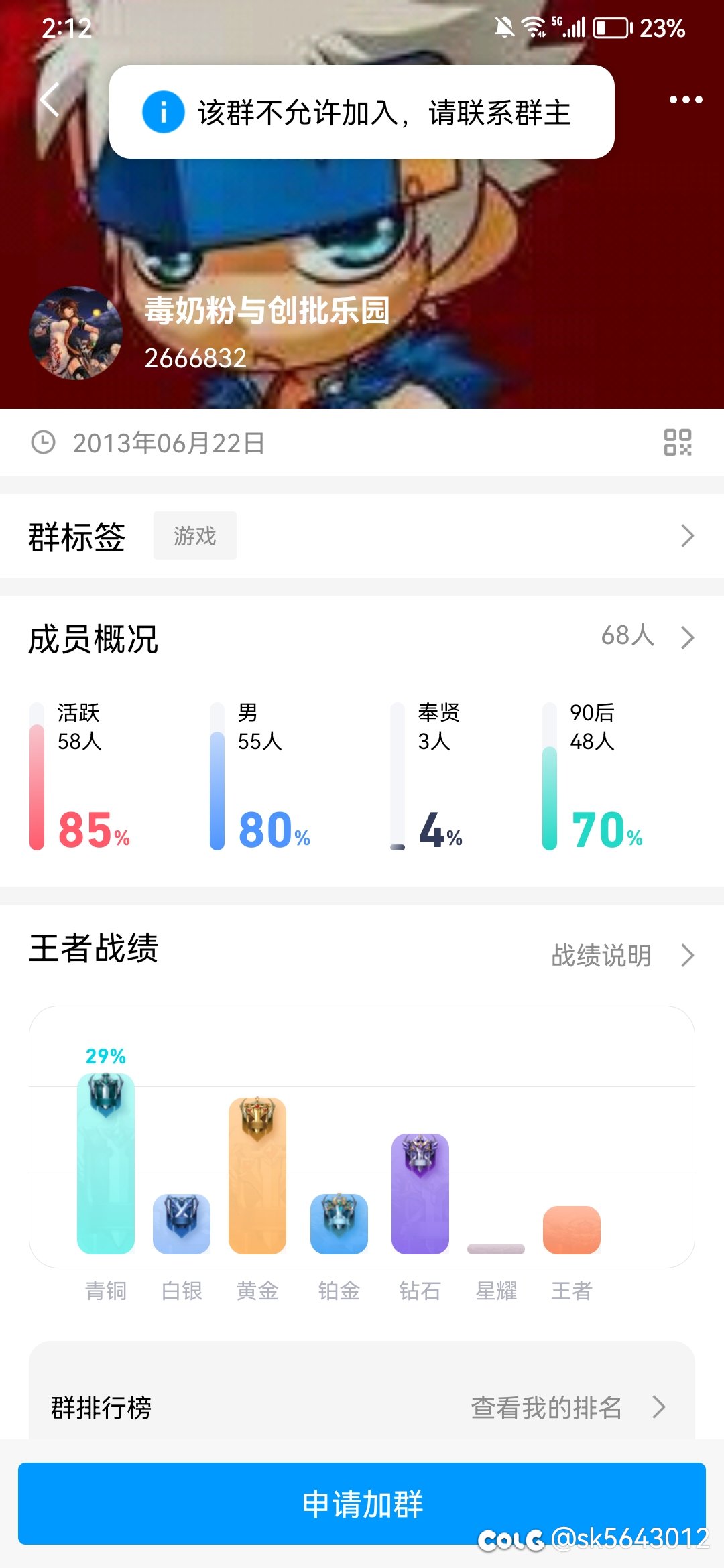This screenshot has height=1568, width=724.
Task: Open the three-dot overflow menu
Action: (x=686, y=100)
